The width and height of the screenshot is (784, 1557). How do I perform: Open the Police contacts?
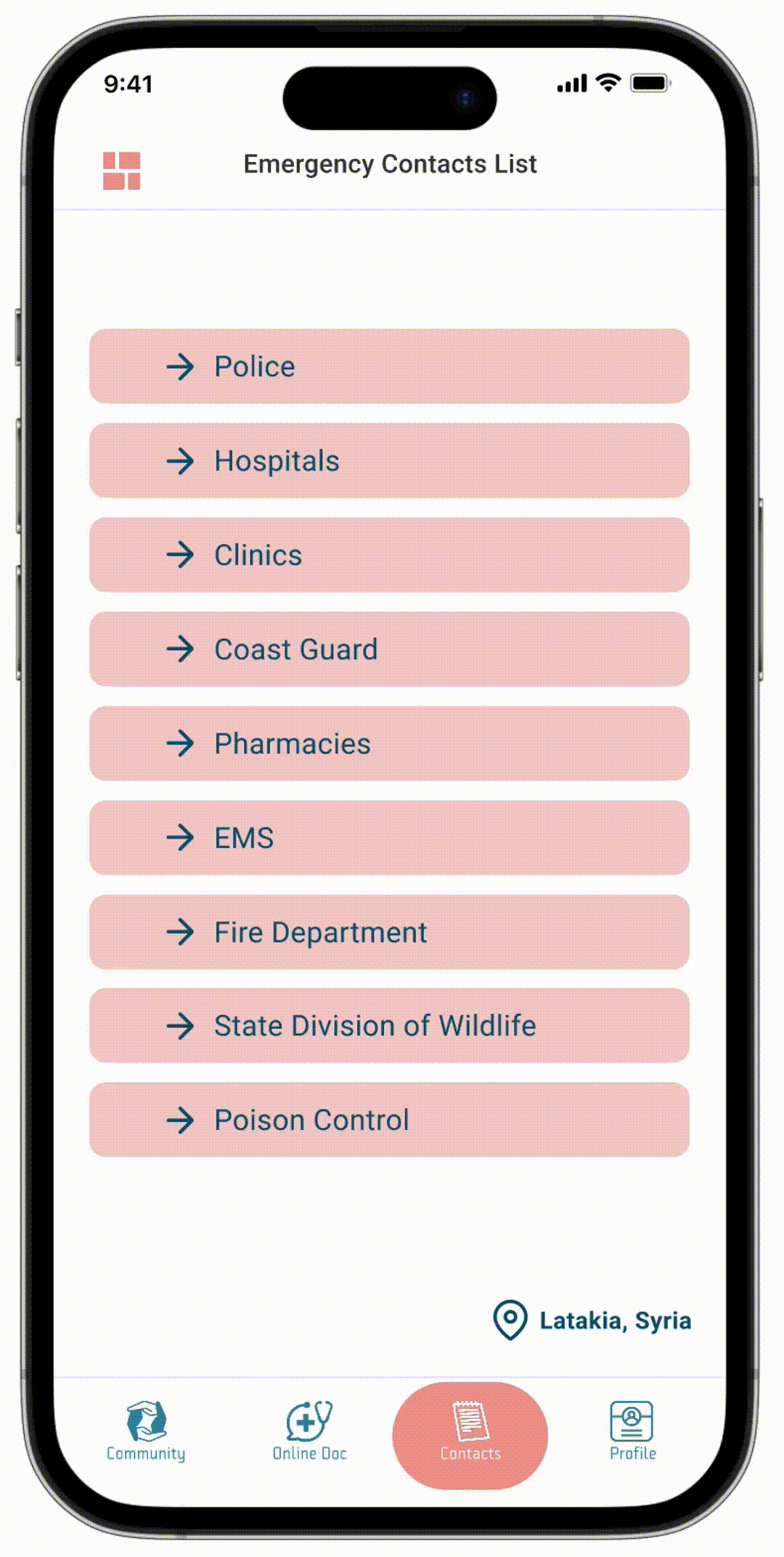coord(389,366)
